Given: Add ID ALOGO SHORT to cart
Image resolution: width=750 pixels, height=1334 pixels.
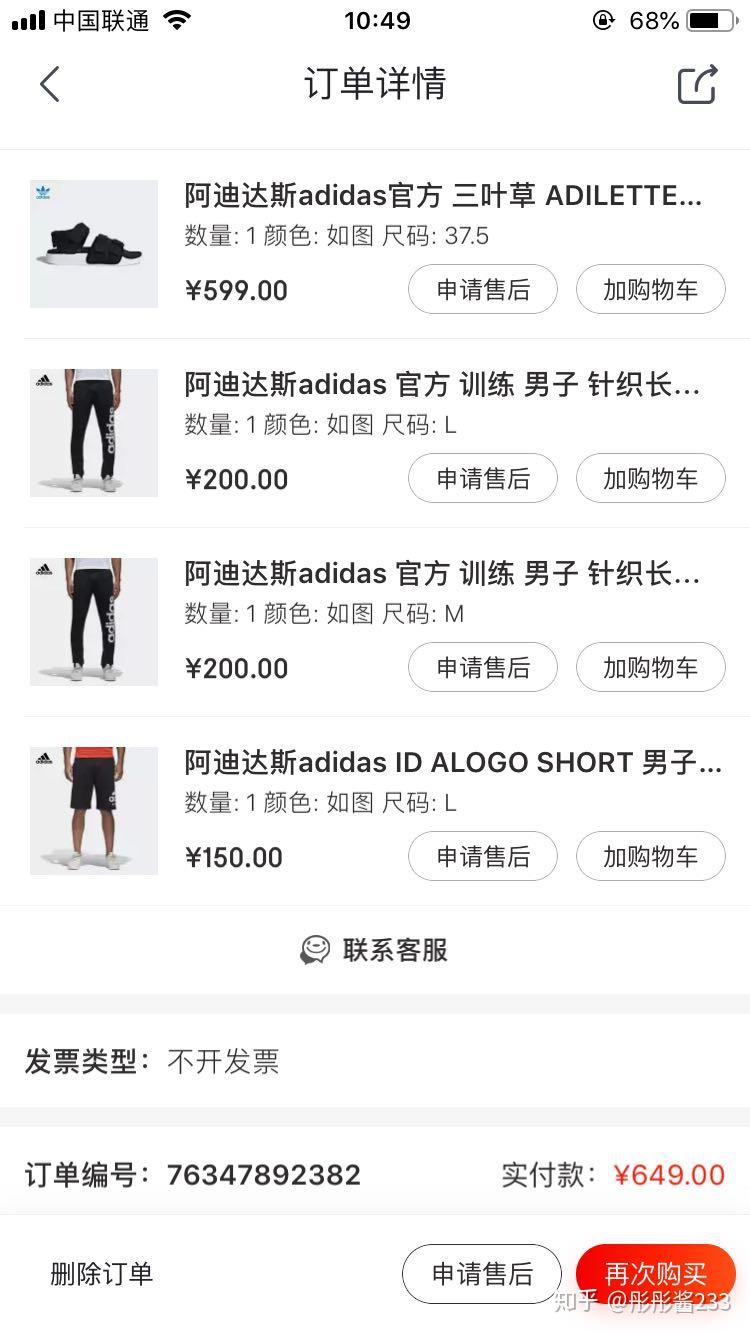Looking at the screenshot, I should point(650,857).
